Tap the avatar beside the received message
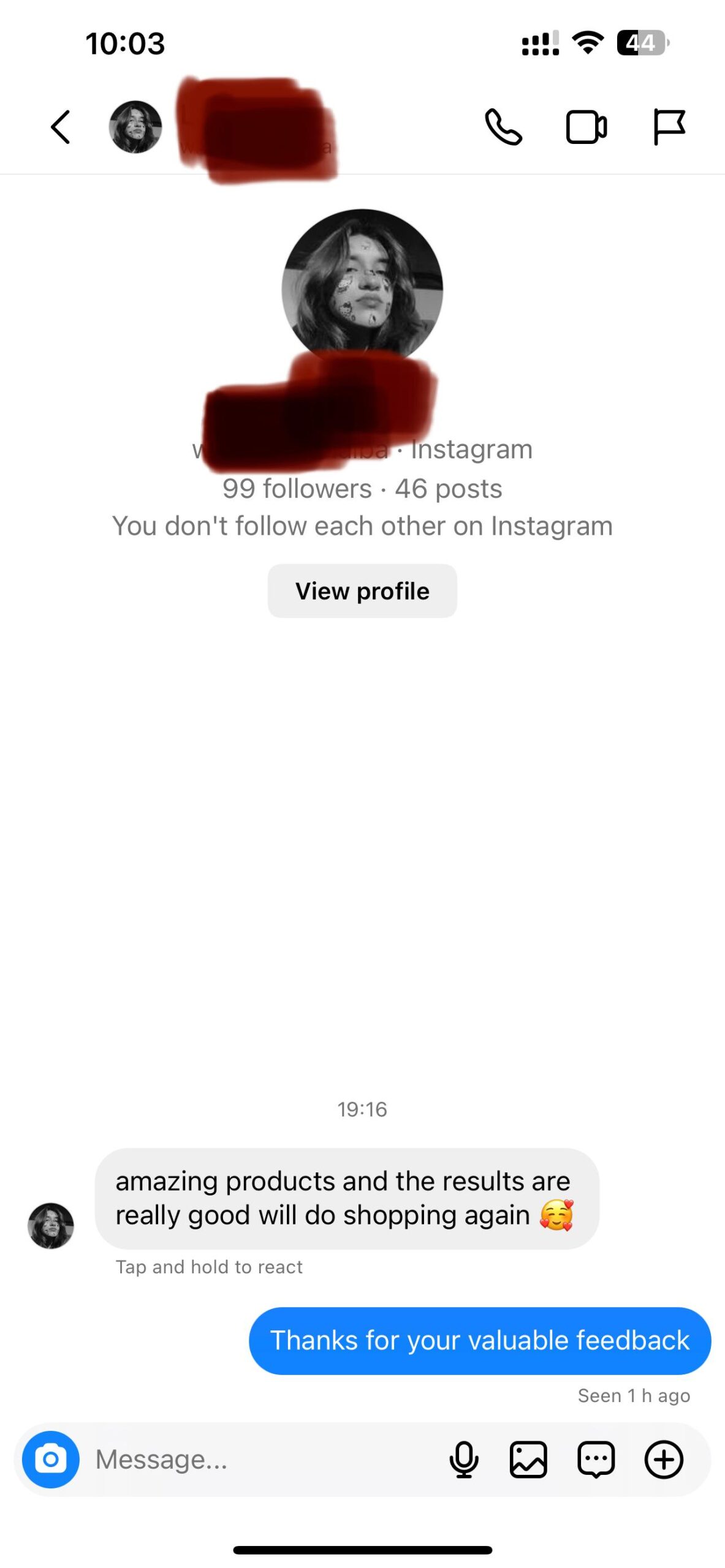Screen dimensions: 725x1568 click(x=51, y=1226)
